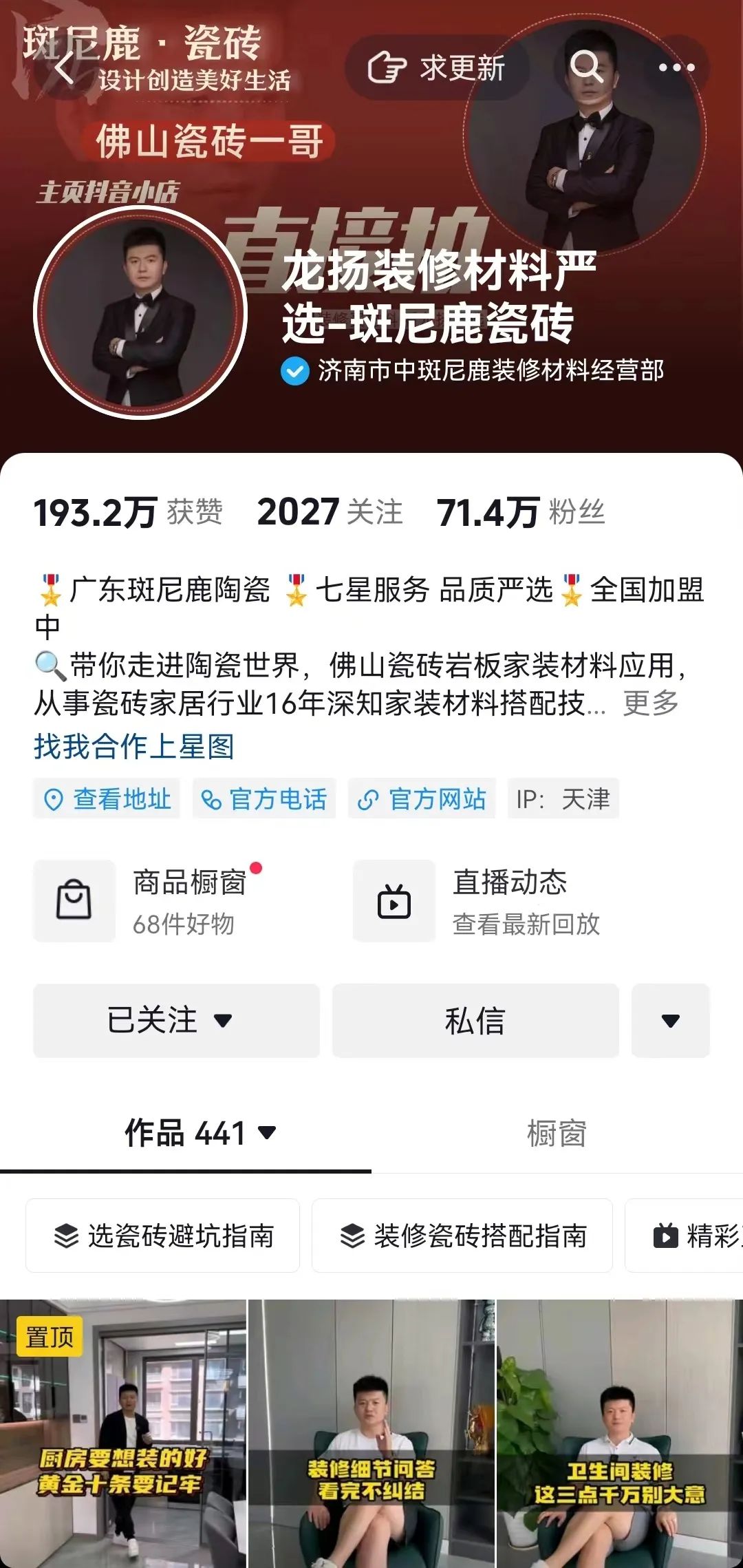Open the pinned 置顶 kitchen video thumbnail
This screenshot has width=743, height=1568.
click(124, 1432)
